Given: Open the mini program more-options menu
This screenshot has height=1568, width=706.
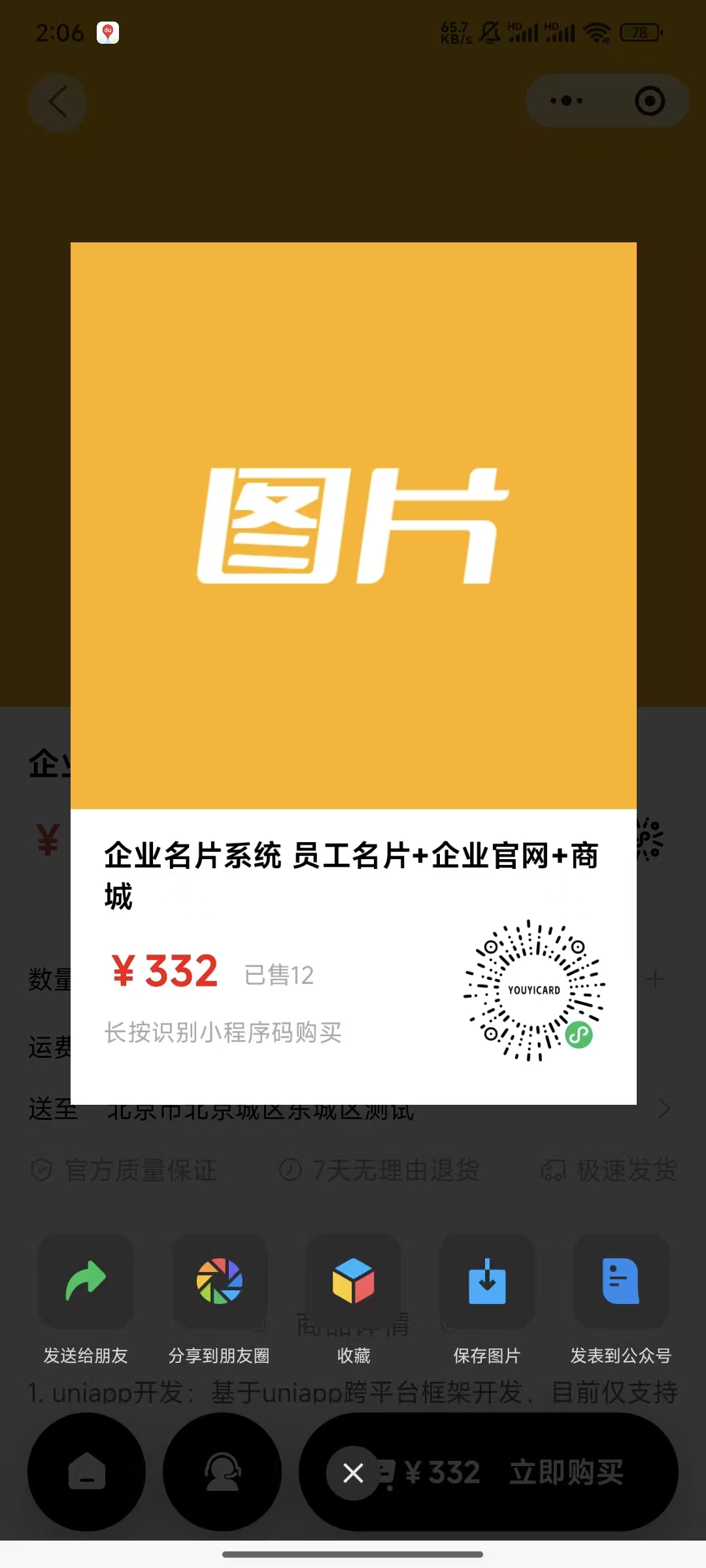Looking at the screenshot, I should click(x=566, y=101).
